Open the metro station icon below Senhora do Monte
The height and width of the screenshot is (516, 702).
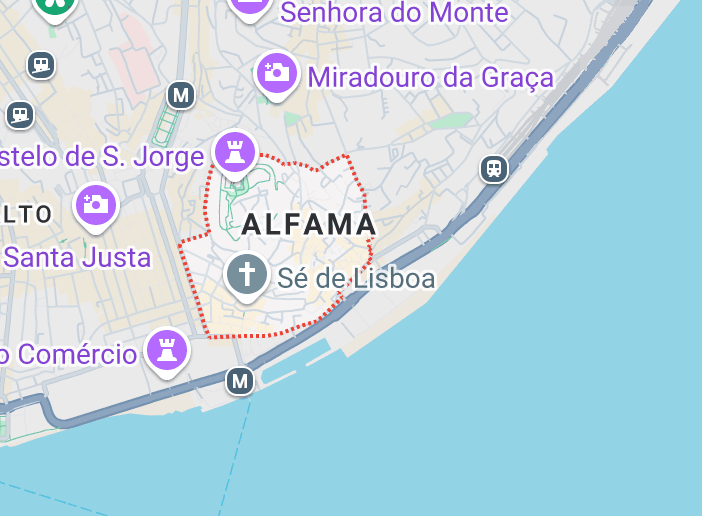[180, 95]
